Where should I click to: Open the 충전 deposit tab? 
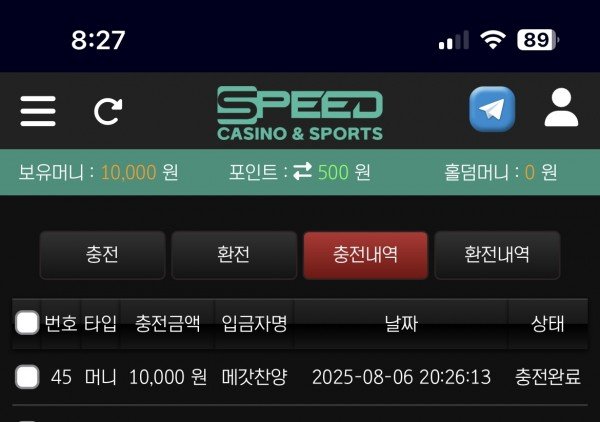point(102,255)
